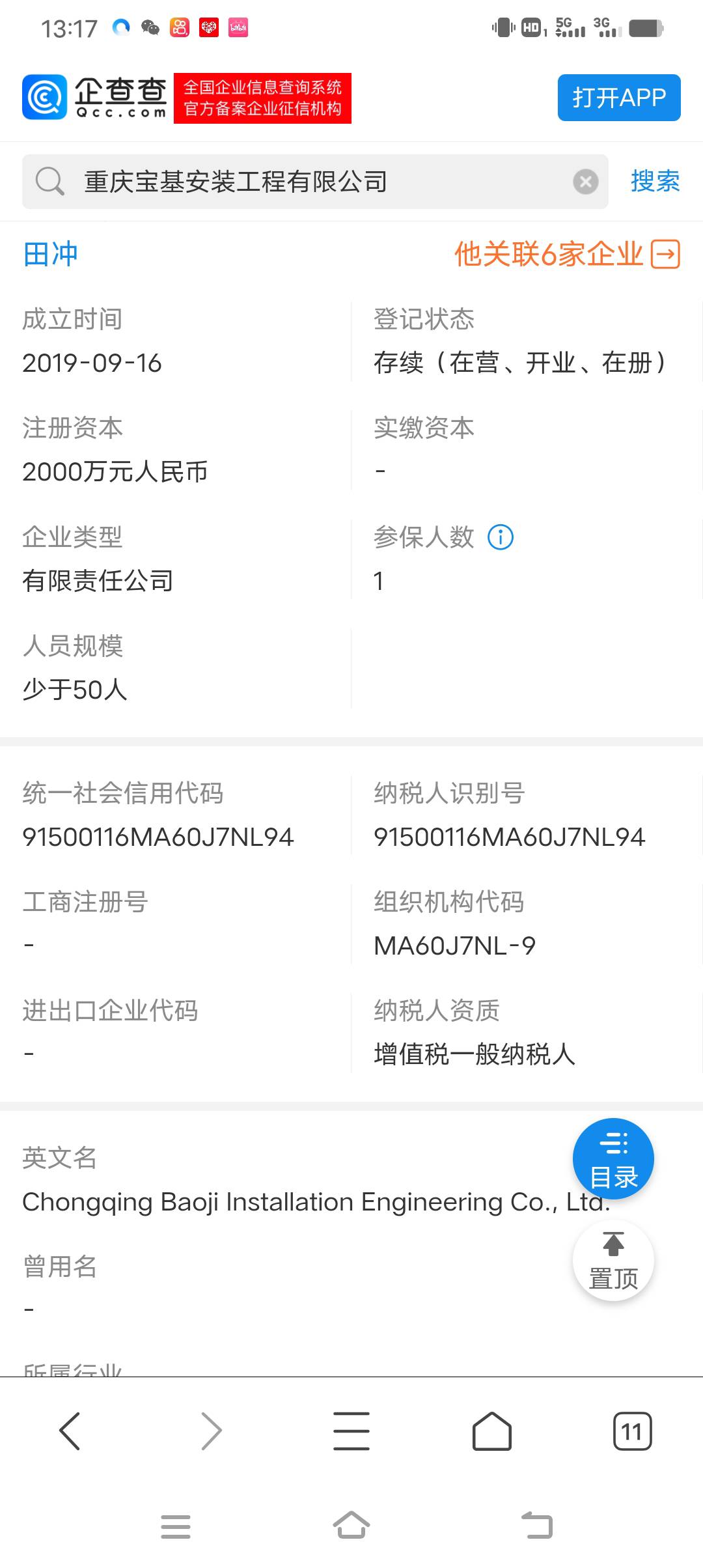The image size is (703, 1568).
Task: Open the 企查查 homepage logo
Action: pyautogui.click(x=94, y=98)
